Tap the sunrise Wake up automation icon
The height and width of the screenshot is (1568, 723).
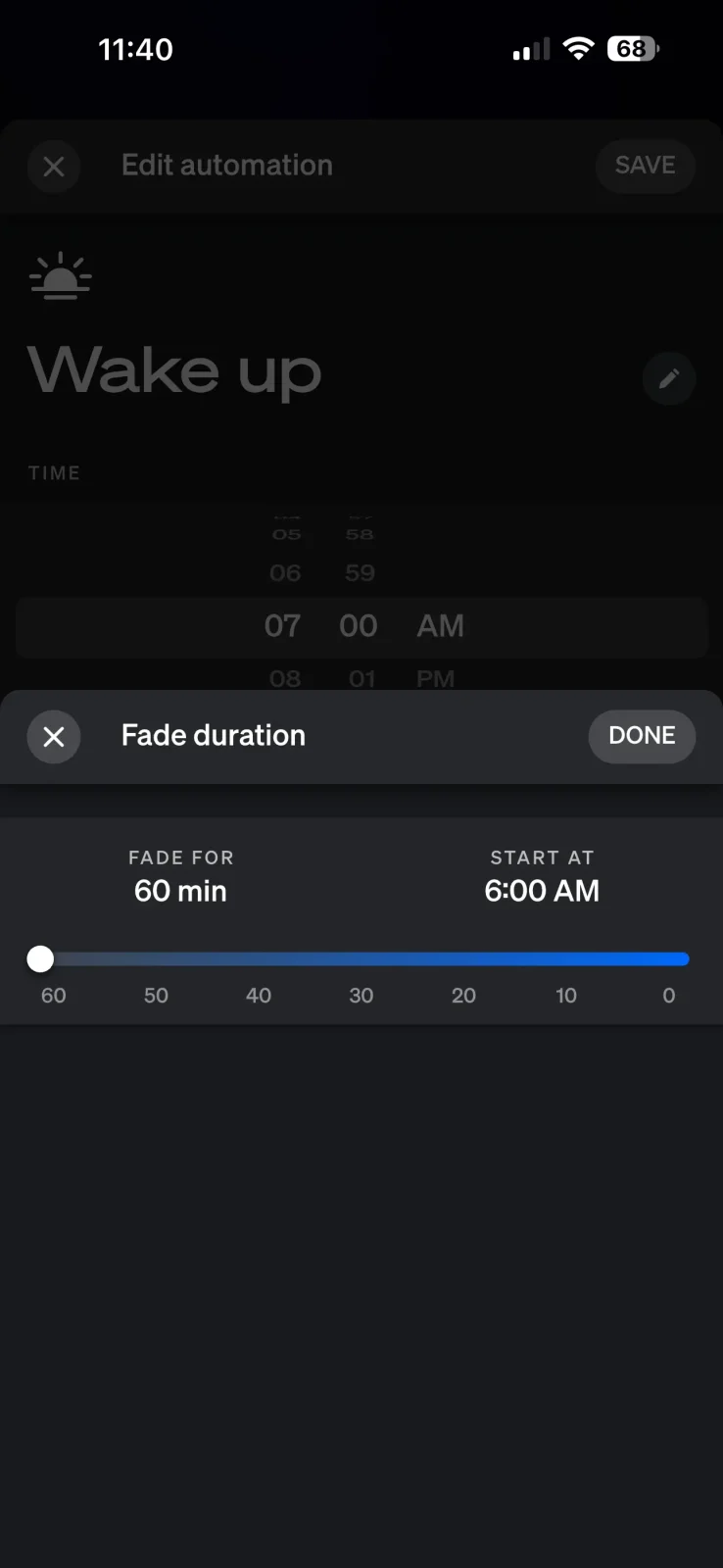pos(60,276)
